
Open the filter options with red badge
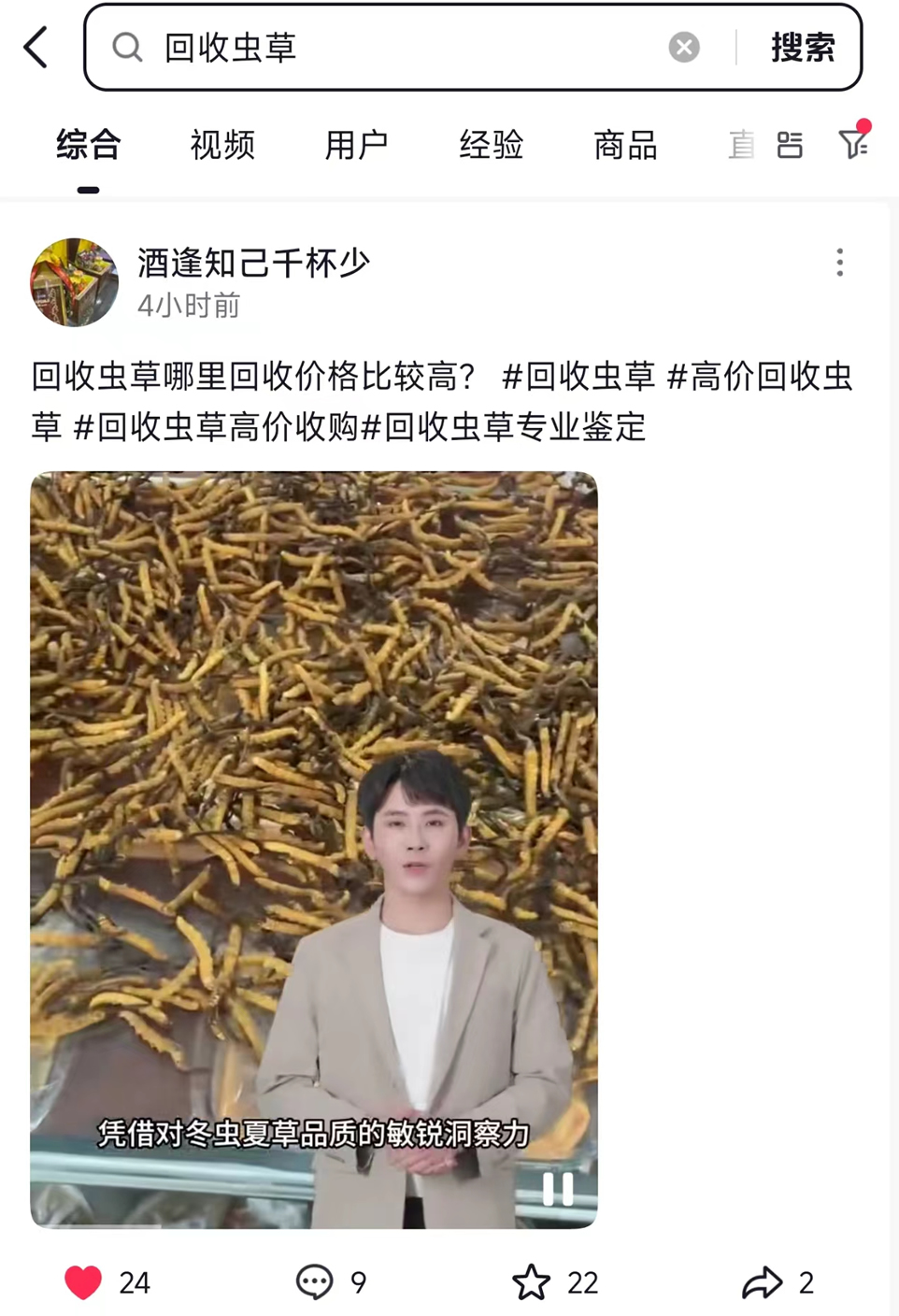click(853, 146)
